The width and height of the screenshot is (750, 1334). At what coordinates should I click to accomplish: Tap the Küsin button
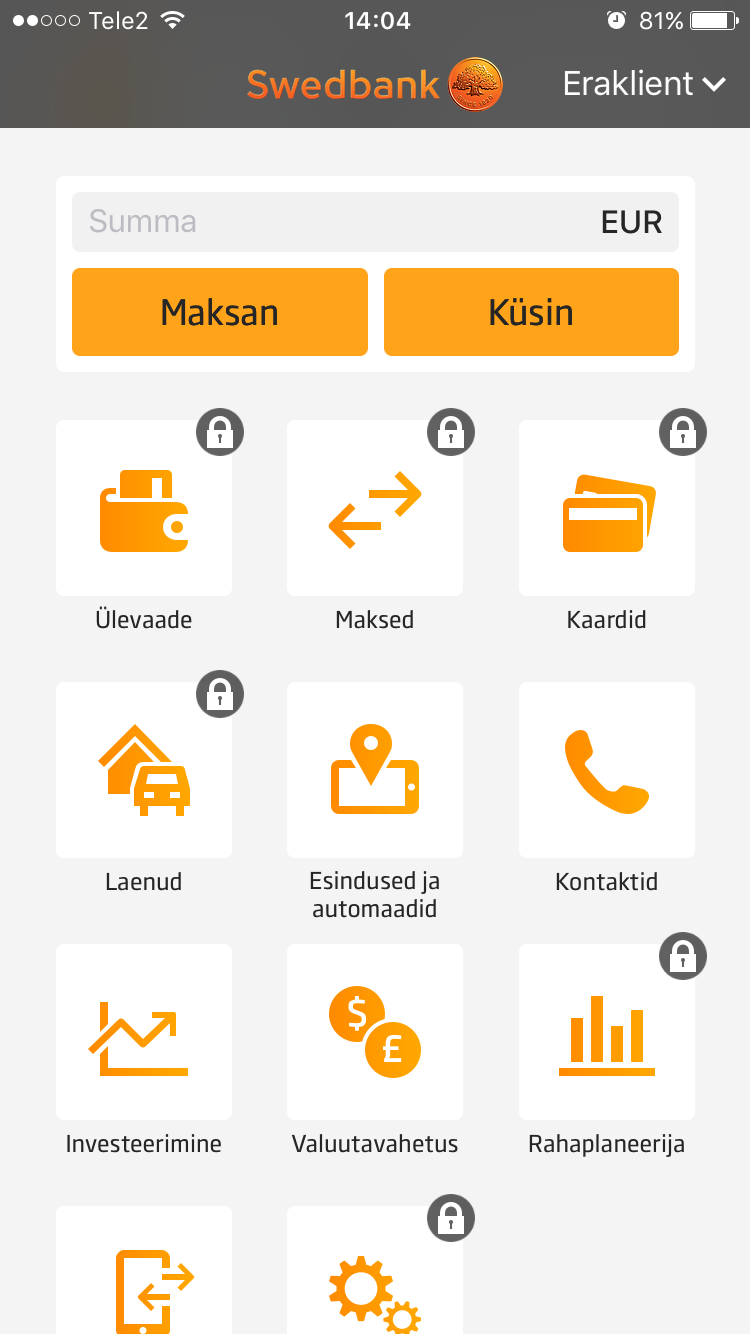click(531, 312)
